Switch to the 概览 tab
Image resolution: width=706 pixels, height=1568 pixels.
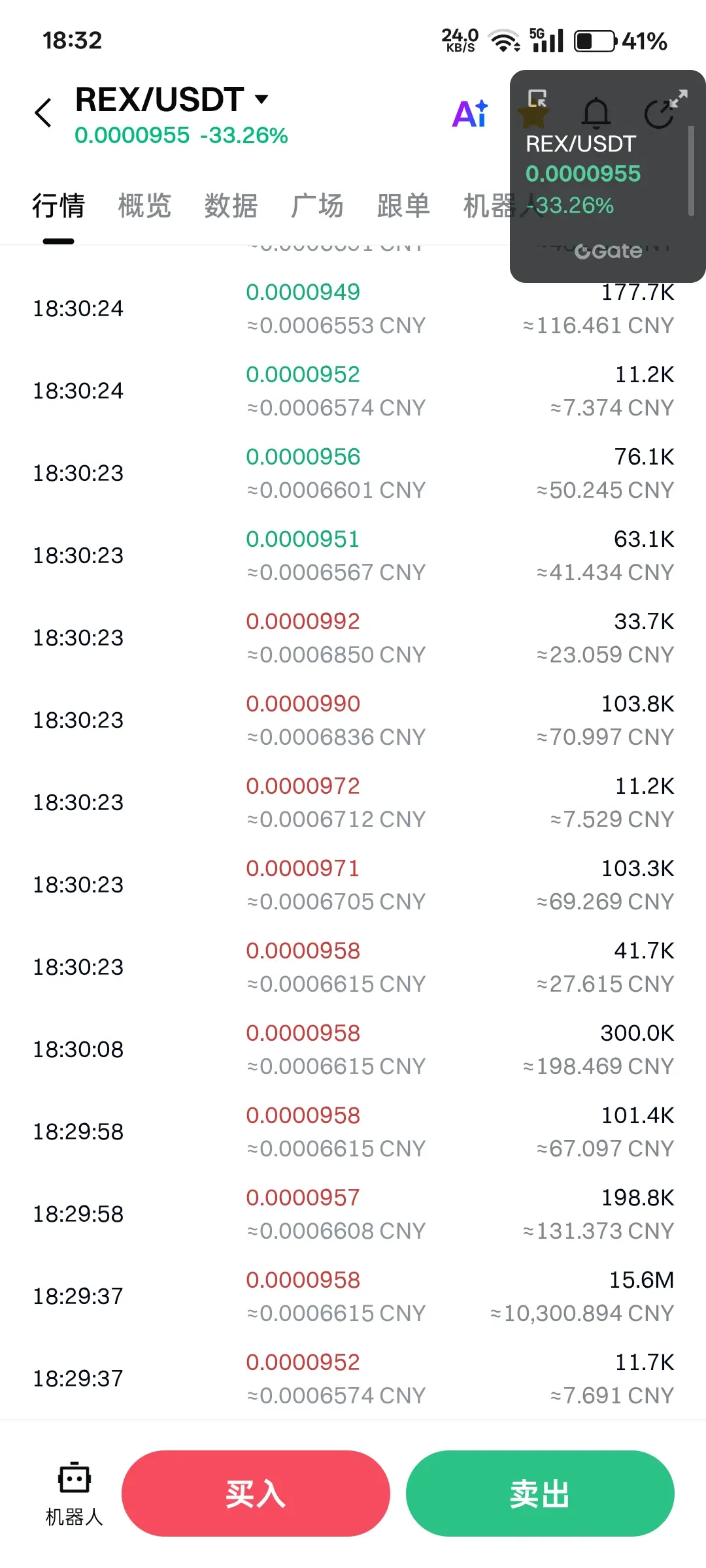[x=144, y=206]
